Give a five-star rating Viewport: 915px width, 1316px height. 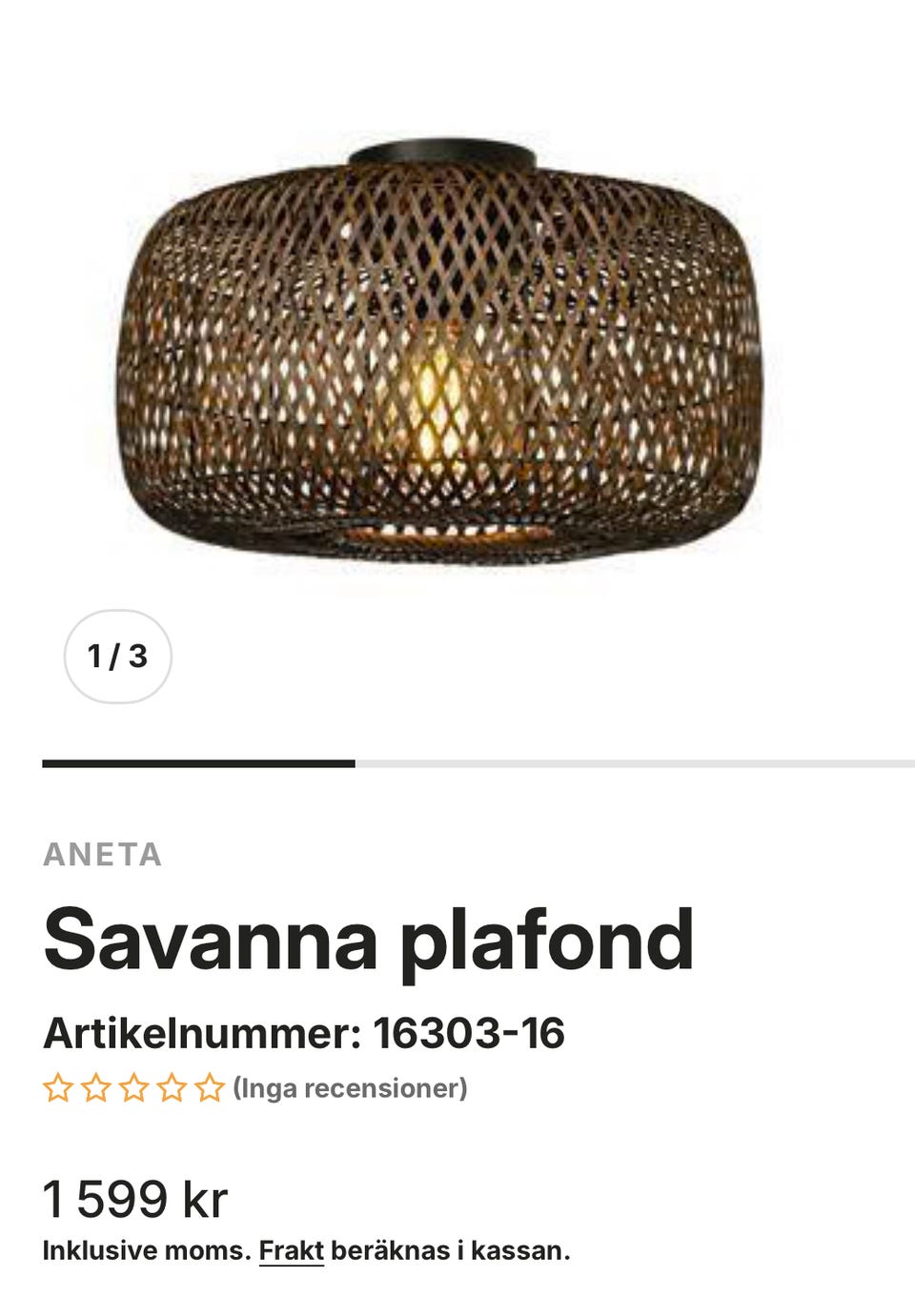208,1084
